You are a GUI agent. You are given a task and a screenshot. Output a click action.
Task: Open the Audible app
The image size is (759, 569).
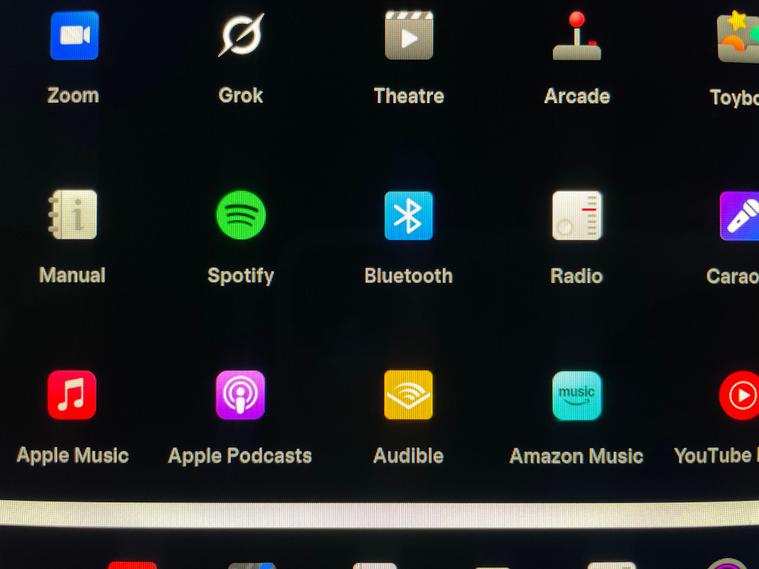(x=408, y=395)
